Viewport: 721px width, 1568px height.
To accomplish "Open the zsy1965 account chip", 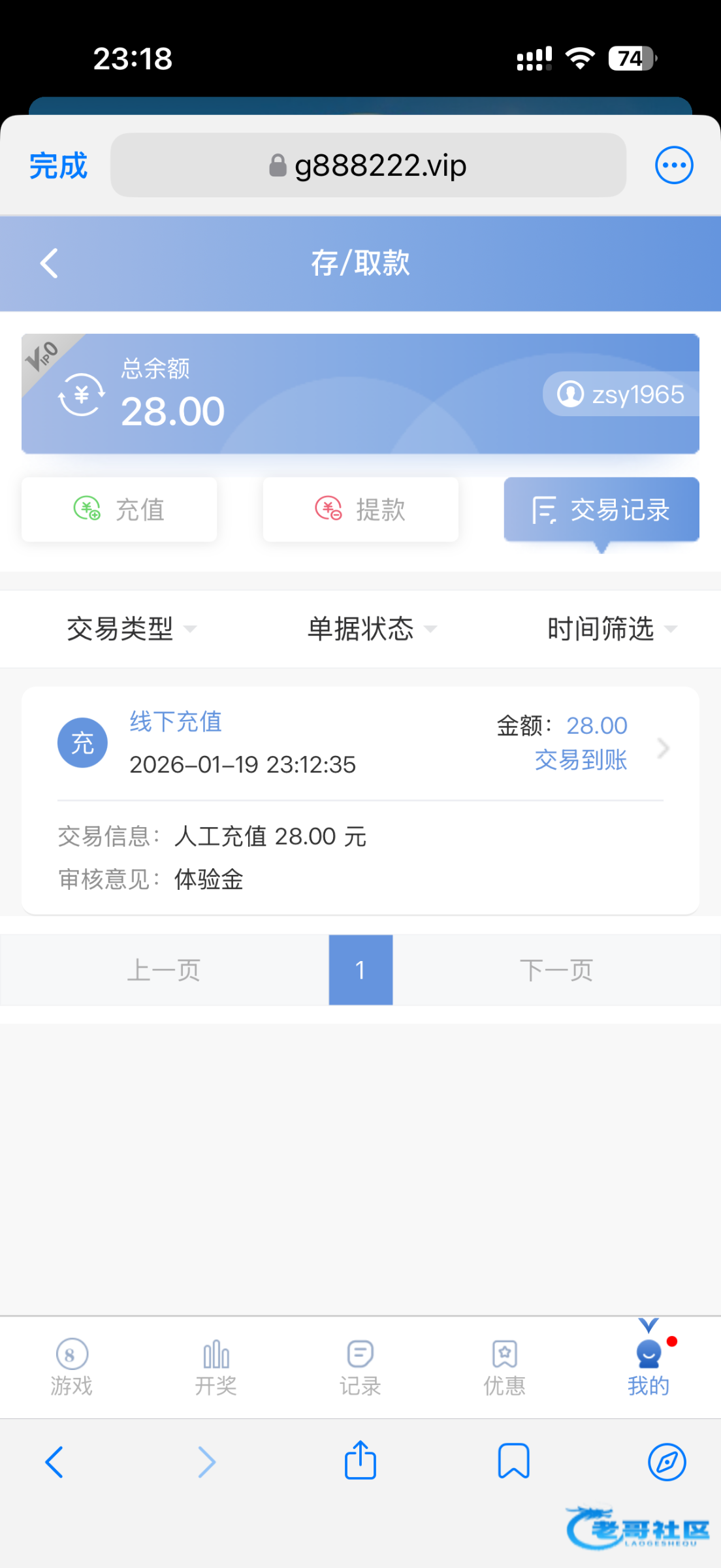I will point(620,394).
